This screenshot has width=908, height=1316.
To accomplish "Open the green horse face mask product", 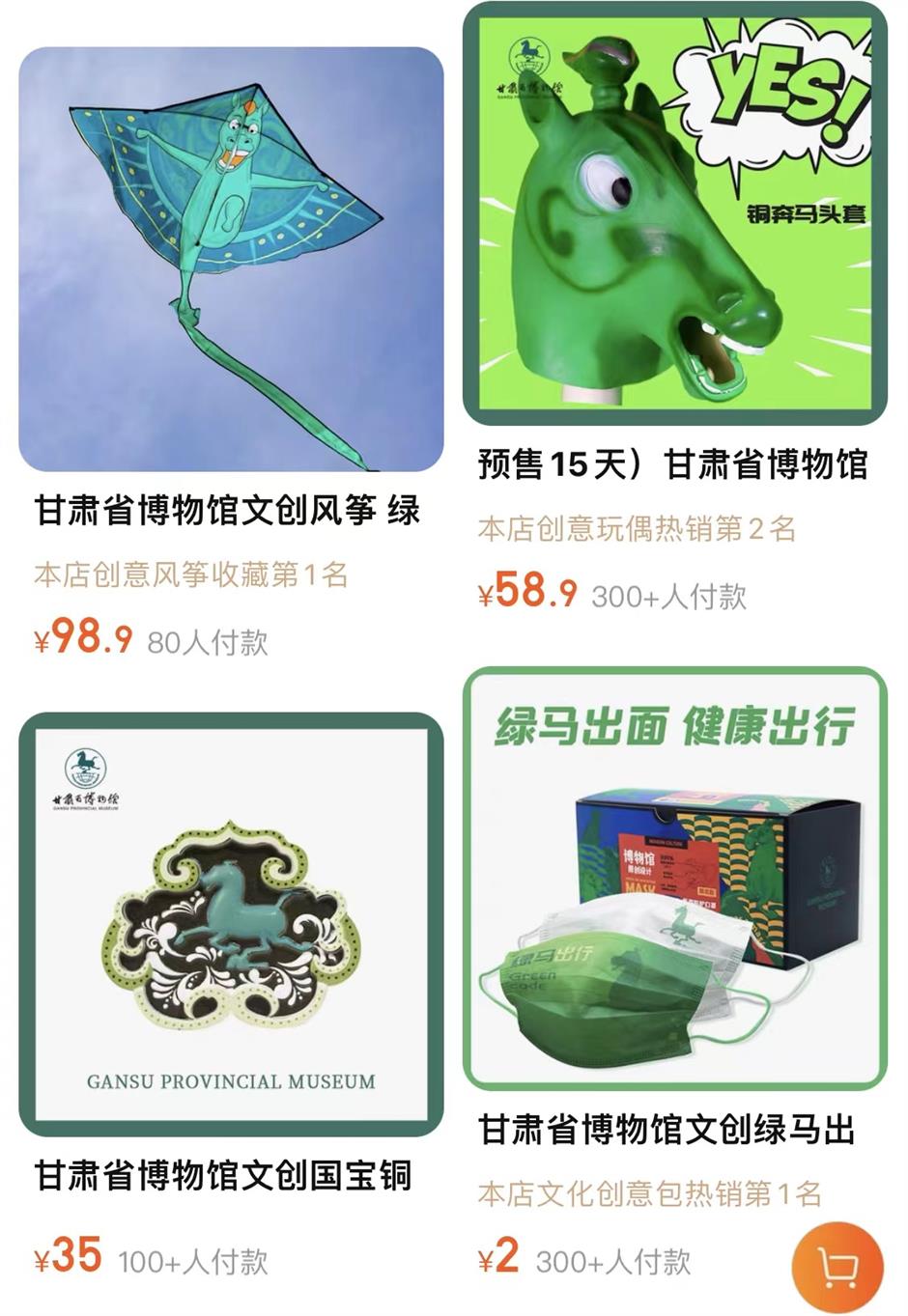I will point(674,879).
